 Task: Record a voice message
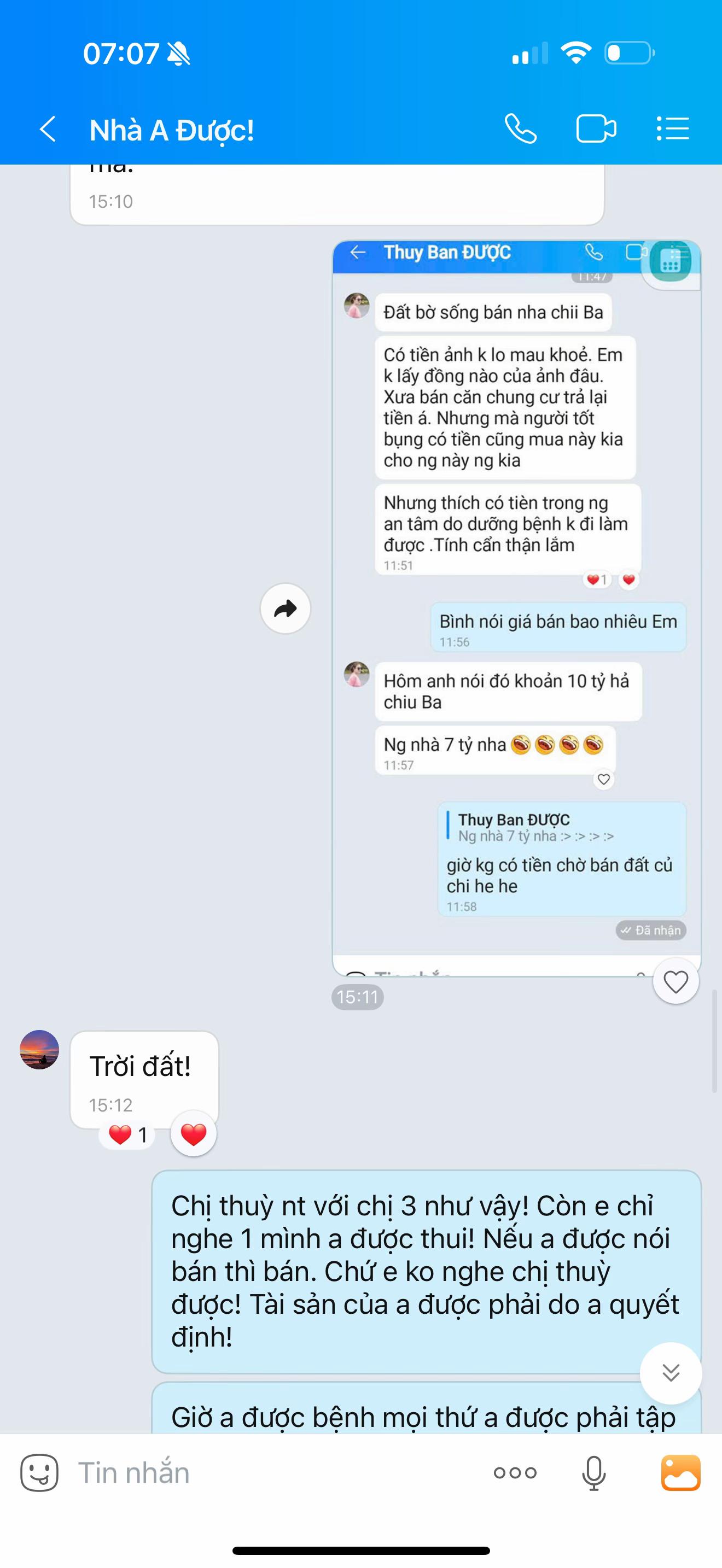[x=593, y=1472]
